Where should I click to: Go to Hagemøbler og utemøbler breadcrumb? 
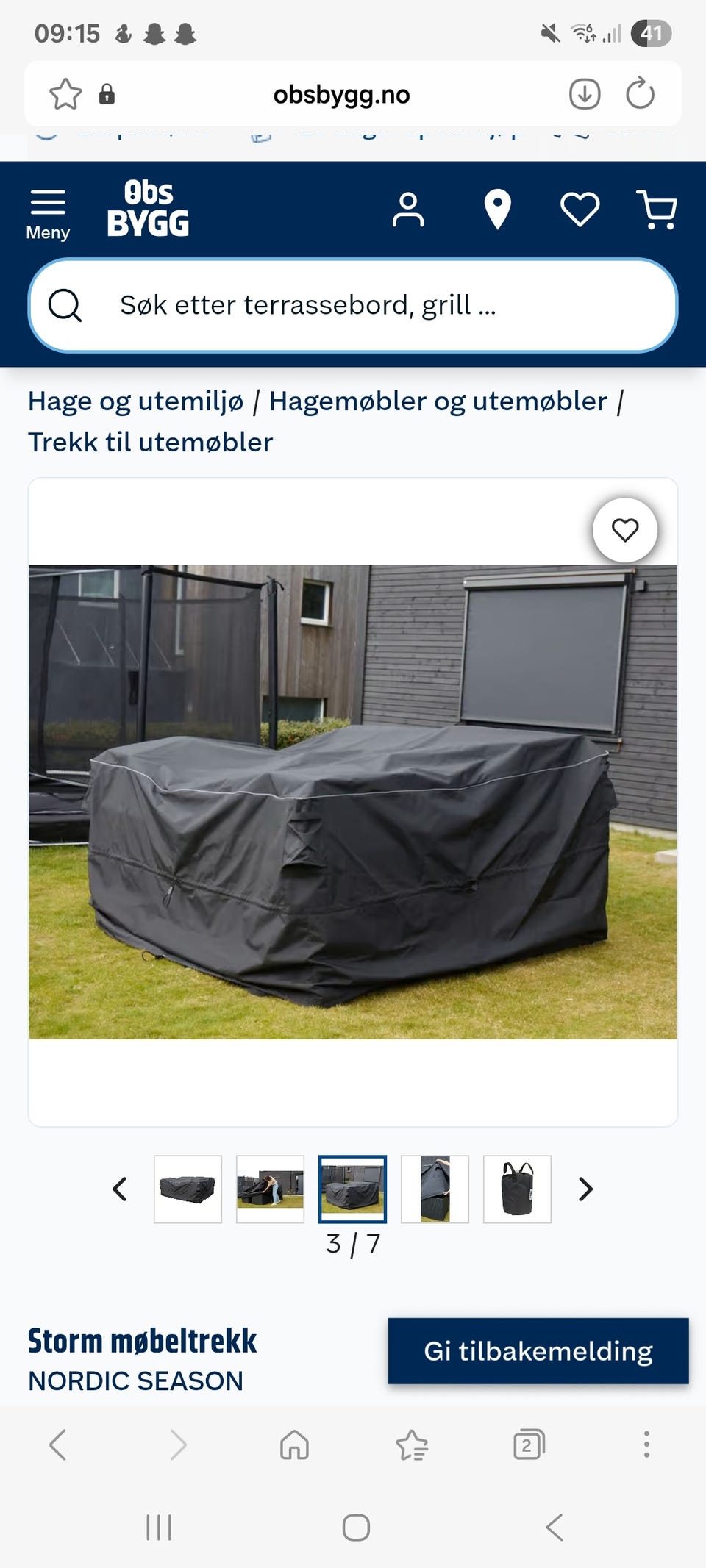pyautogui.click(x=438, y=401)
